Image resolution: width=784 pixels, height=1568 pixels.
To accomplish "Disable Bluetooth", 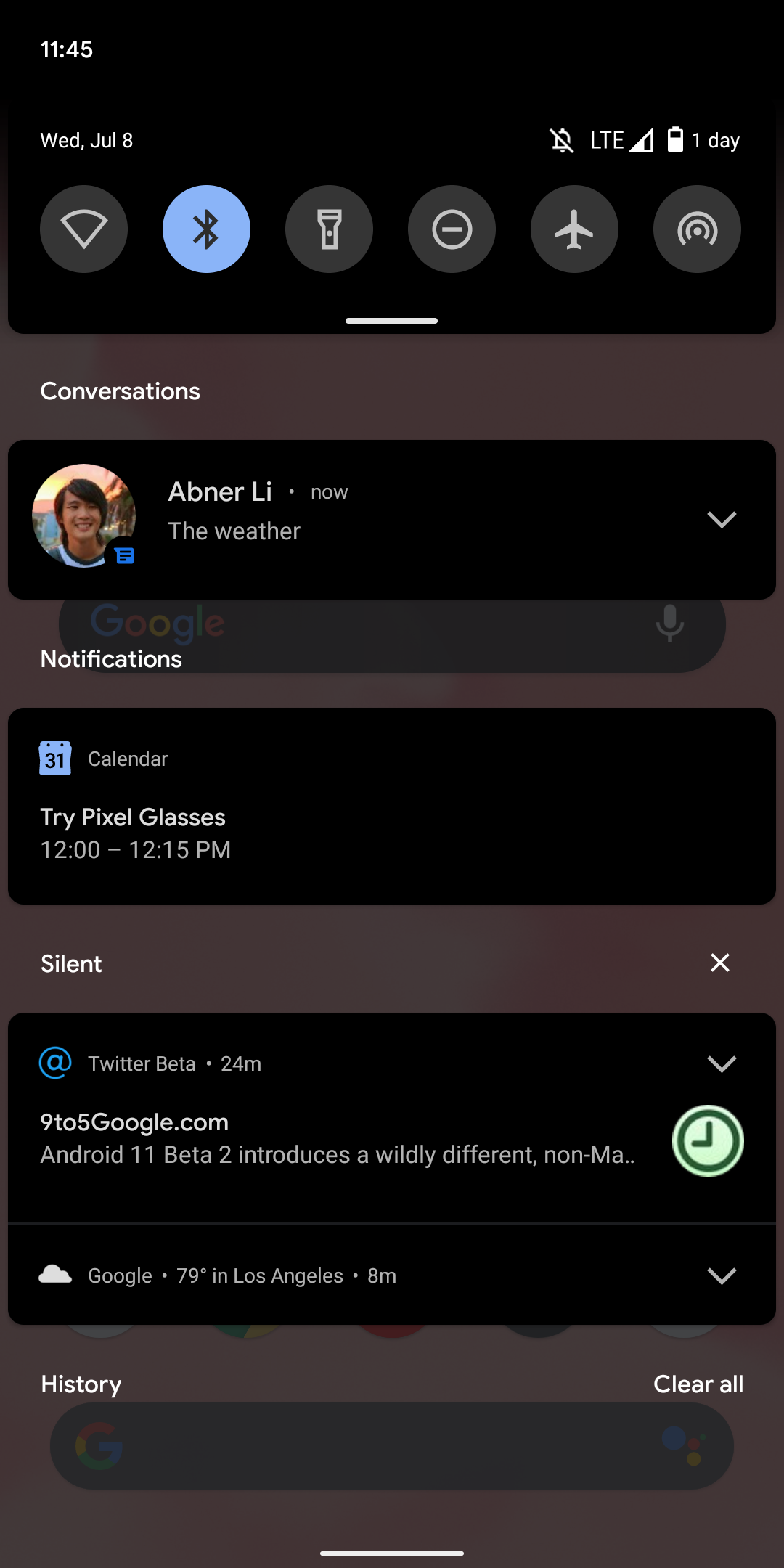I will [206, 229].
